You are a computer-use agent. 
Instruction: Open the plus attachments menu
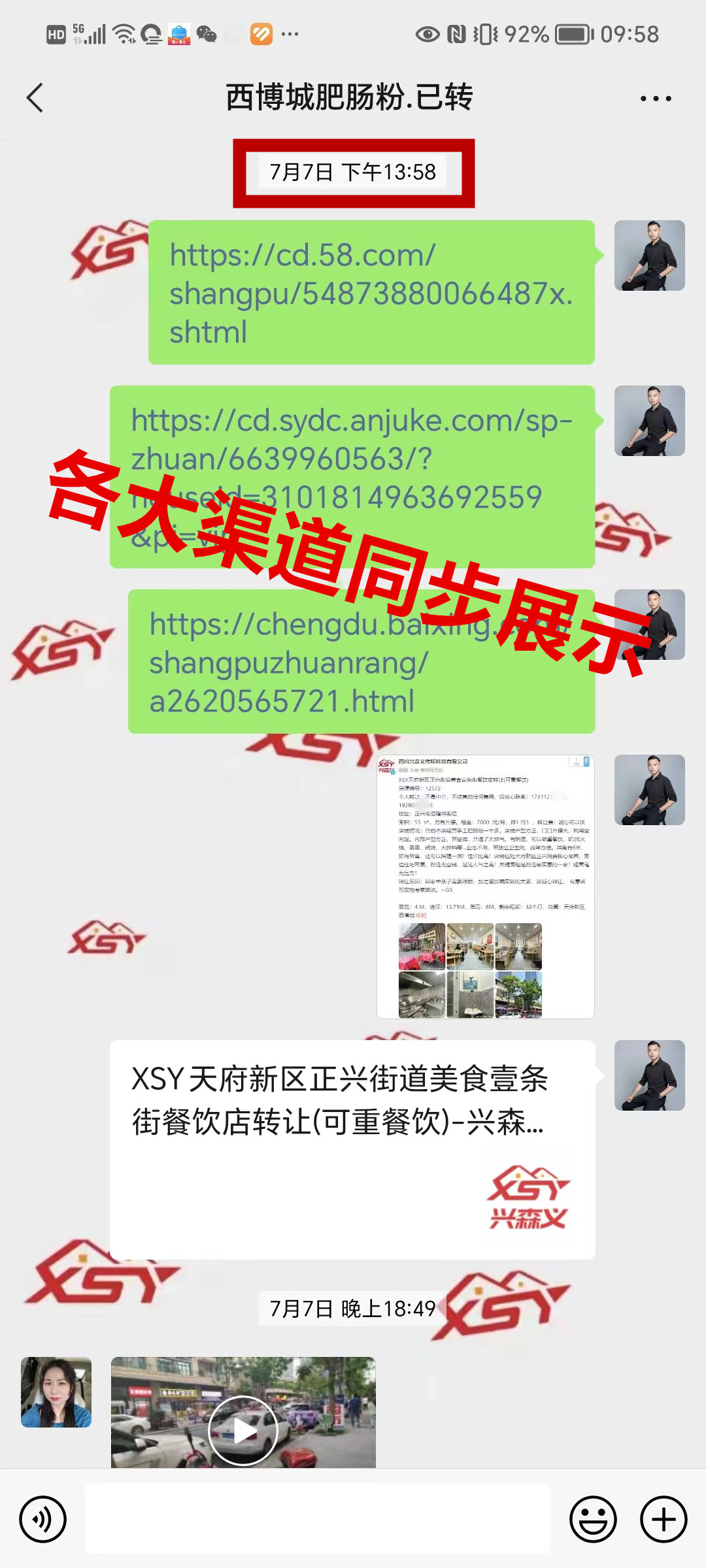click(x=663, y=1519)
